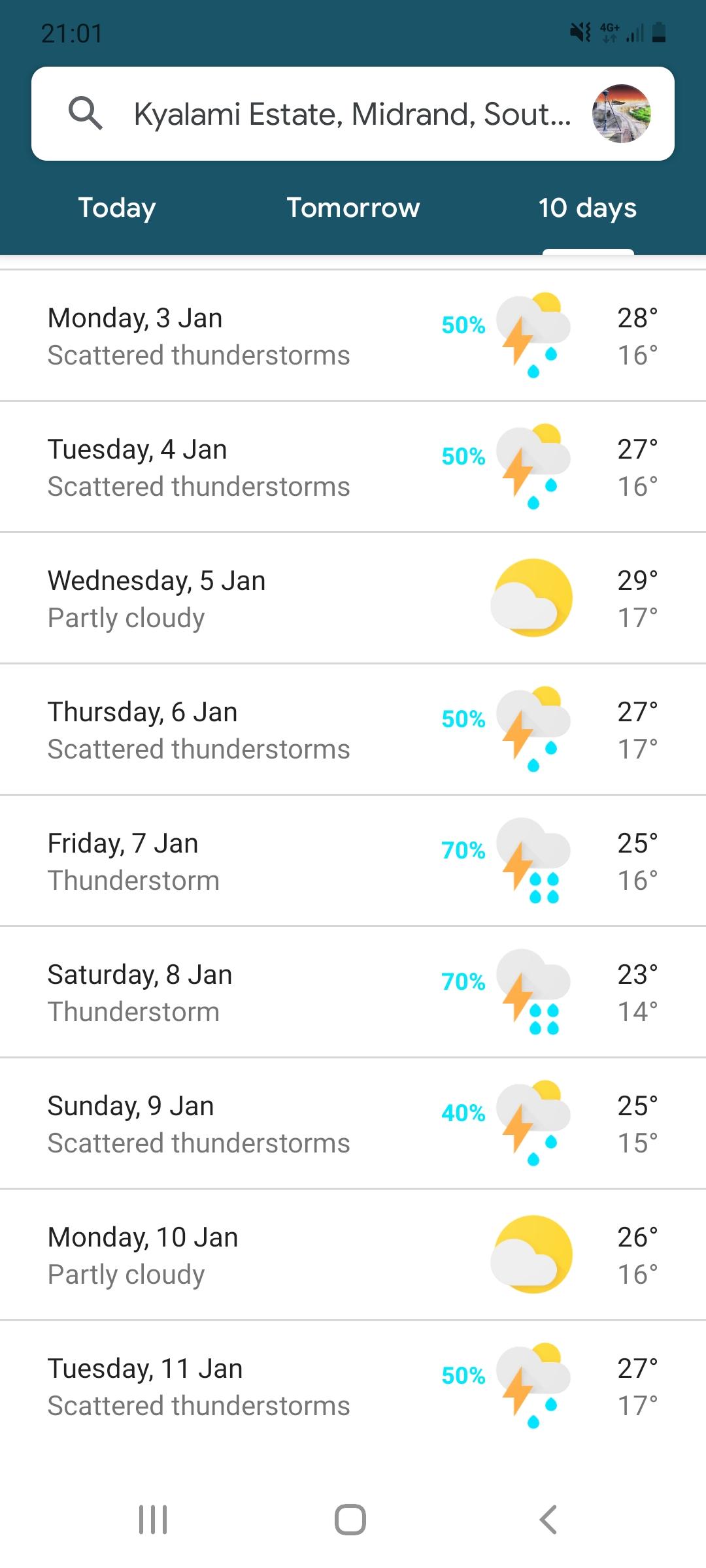The image size is (706, 1568).
Task: View Saturday, 8 Jan thunderstorm forecast
Action: pyautogui.click(x=353, y=992)
